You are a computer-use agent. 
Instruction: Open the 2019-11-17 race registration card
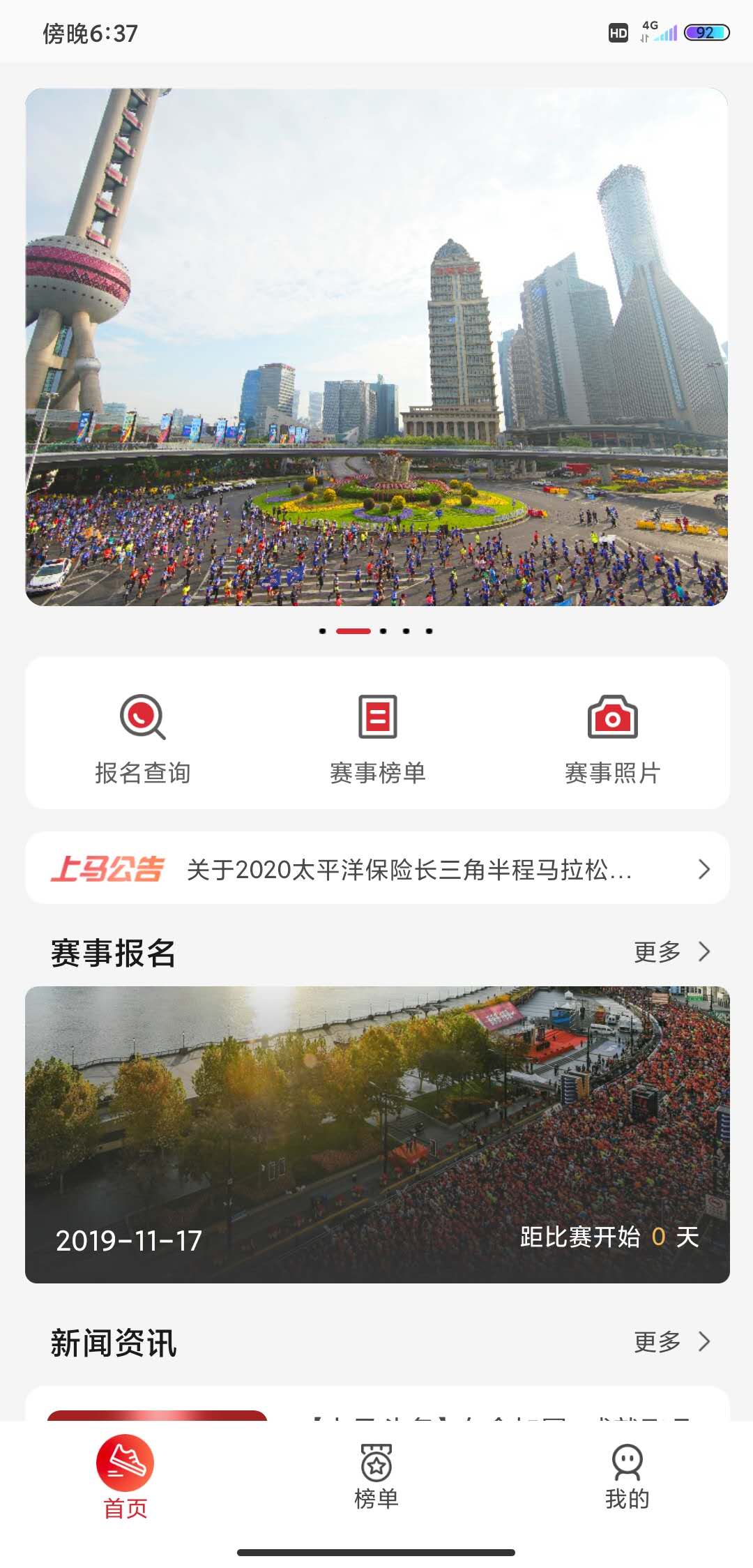[x=377, y=1135]
